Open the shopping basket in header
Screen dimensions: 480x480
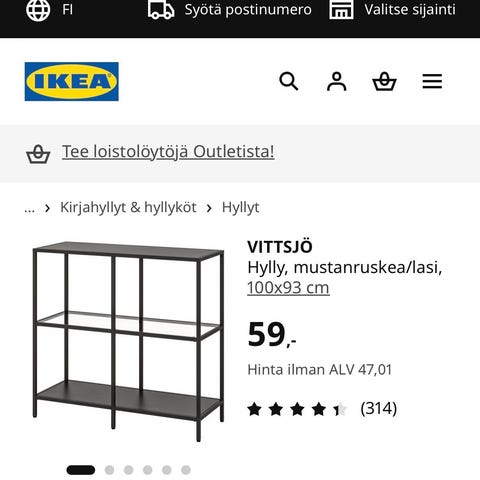point(384,81)
